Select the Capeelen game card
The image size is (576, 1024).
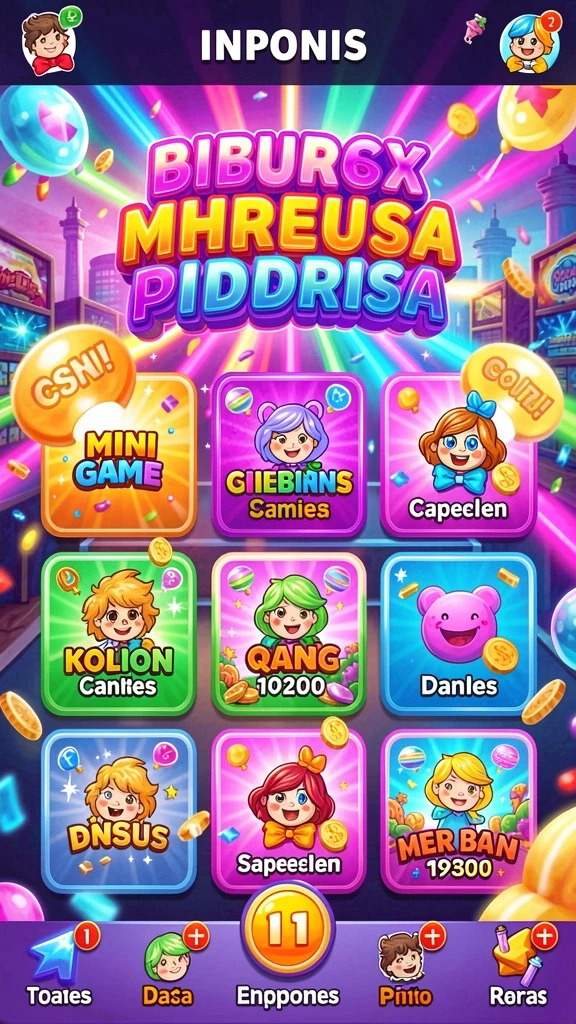[x=458, y=455]
